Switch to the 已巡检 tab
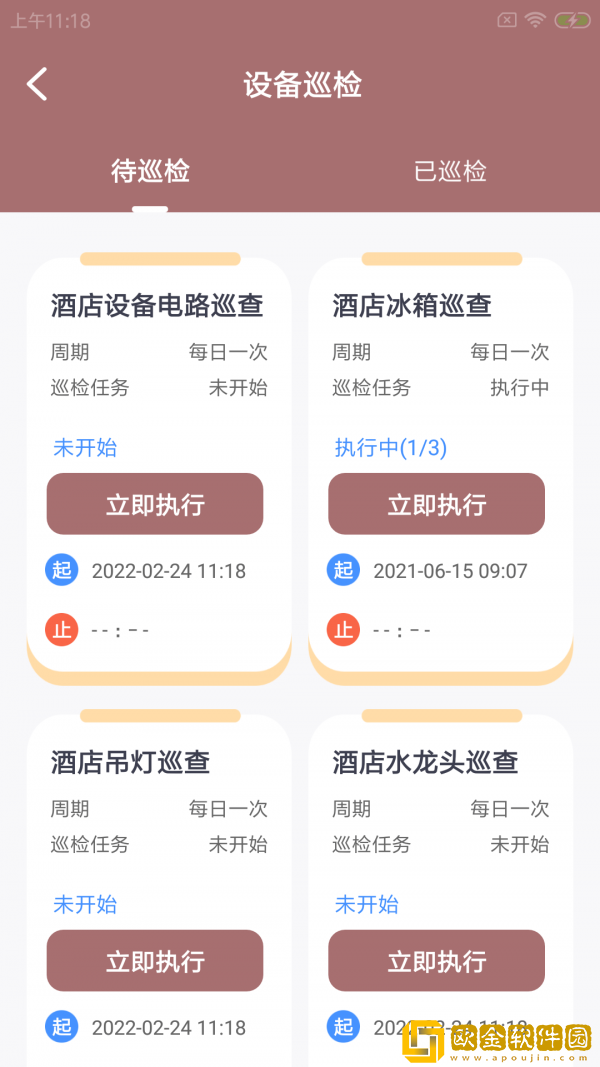This screenshot has width=600, height=1067. (x=450, y=171)
